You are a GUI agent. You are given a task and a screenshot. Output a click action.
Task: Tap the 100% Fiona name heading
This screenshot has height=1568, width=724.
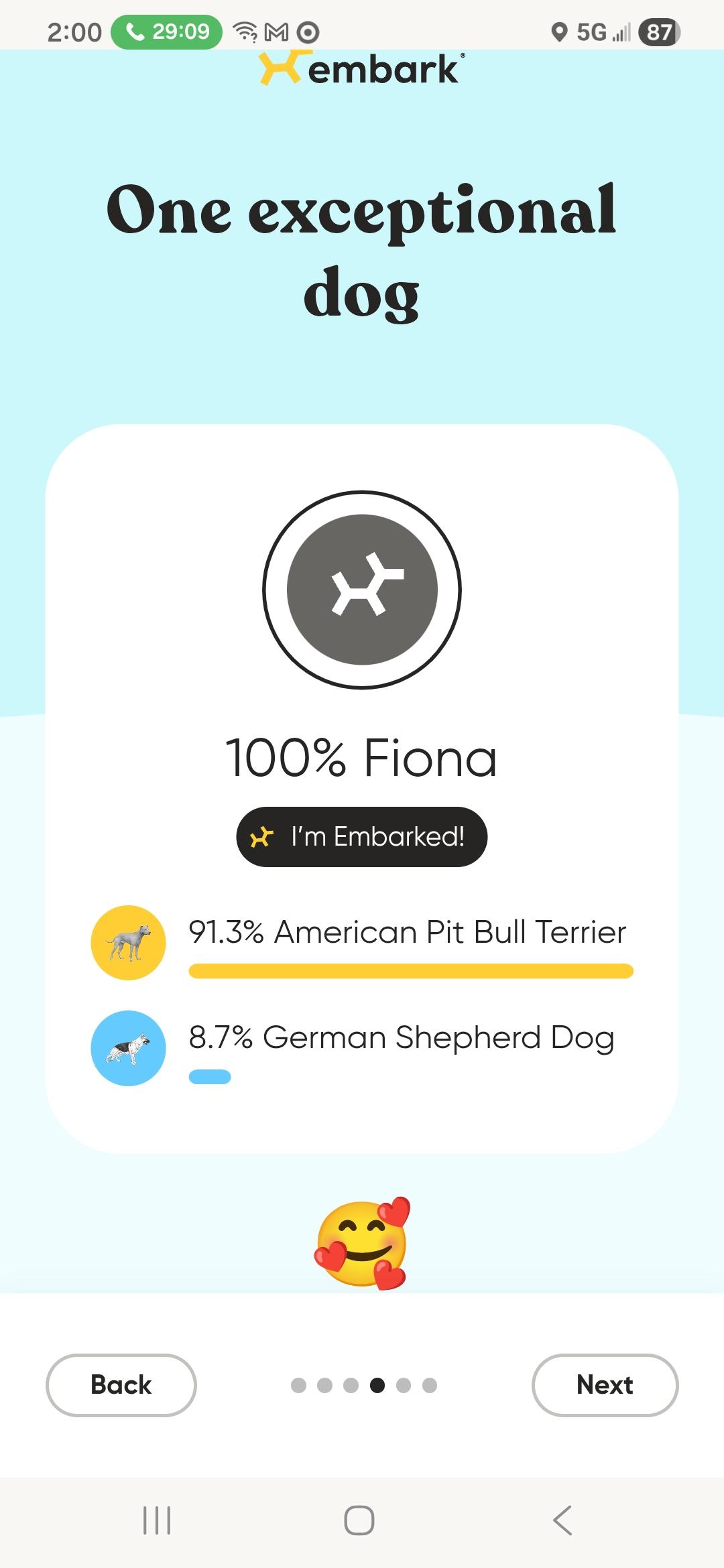pos(361,757)
